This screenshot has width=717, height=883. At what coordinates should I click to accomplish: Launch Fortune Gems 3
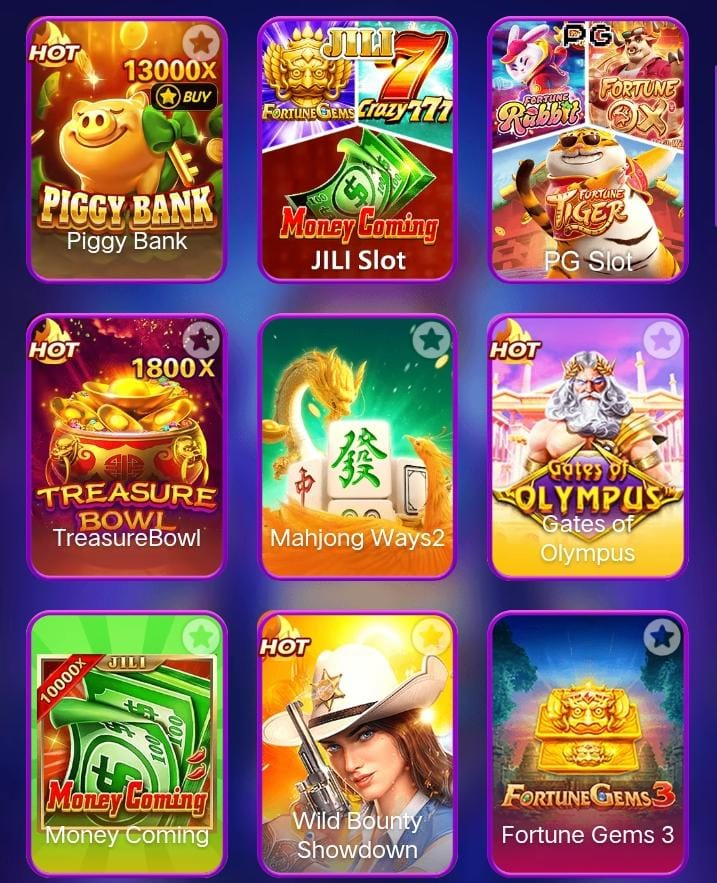coord(589,745)
